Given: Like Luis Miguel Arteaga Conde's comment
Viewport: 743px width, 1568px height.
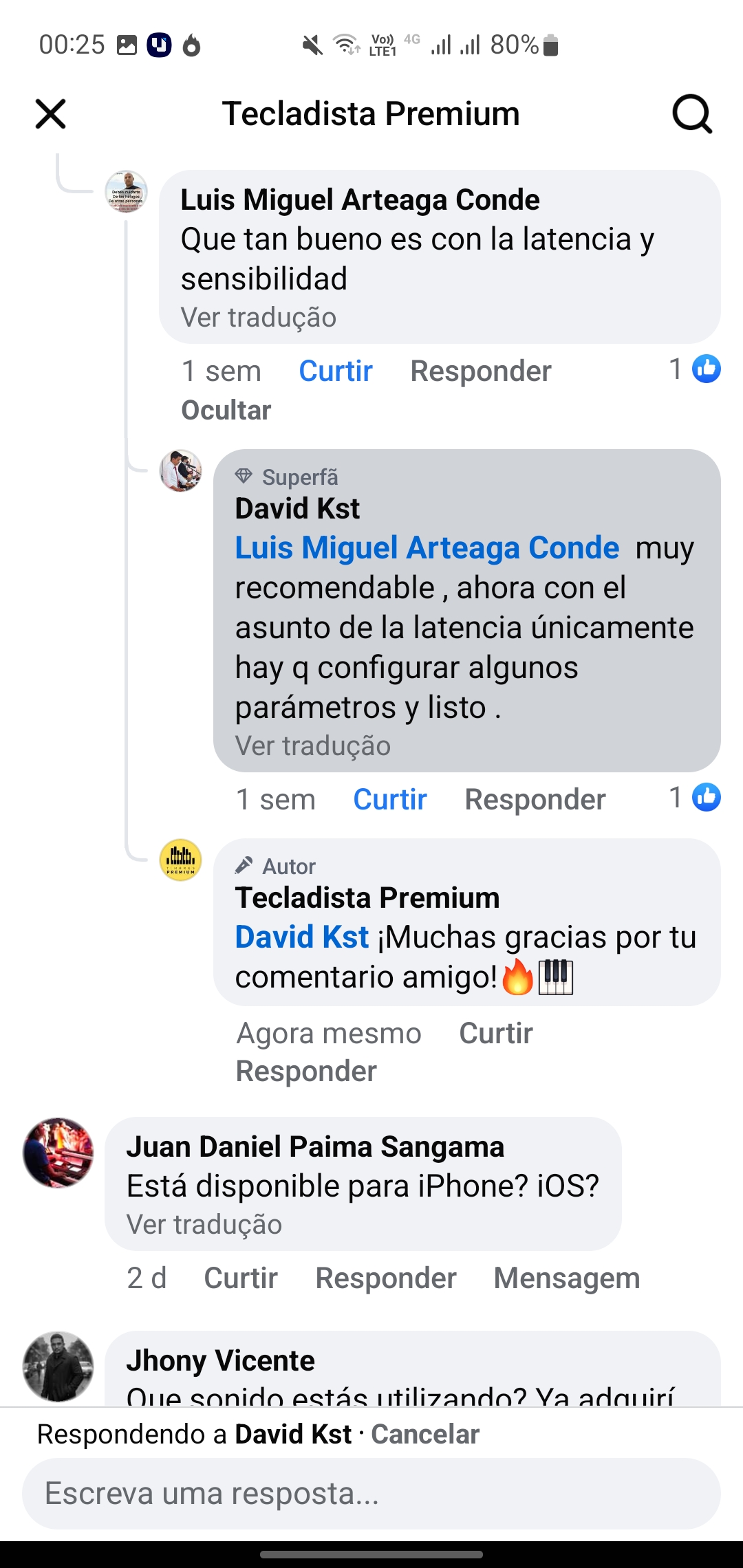Looking at the screenshot, I should coord(335,371).
